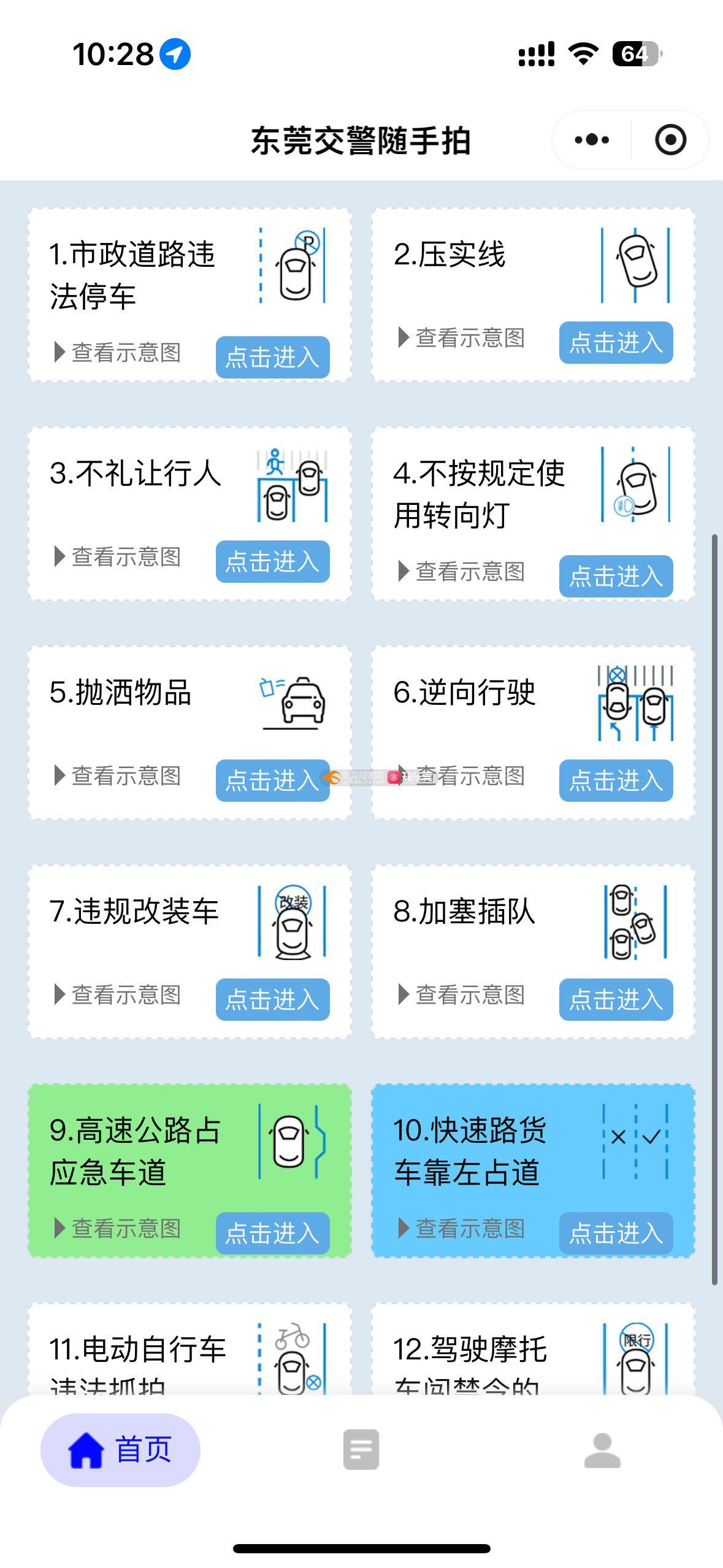This screenshot has height=1568, width=723.
Task: Enter 高速公路占应急车道 reporting
Action: point(272,1233)
